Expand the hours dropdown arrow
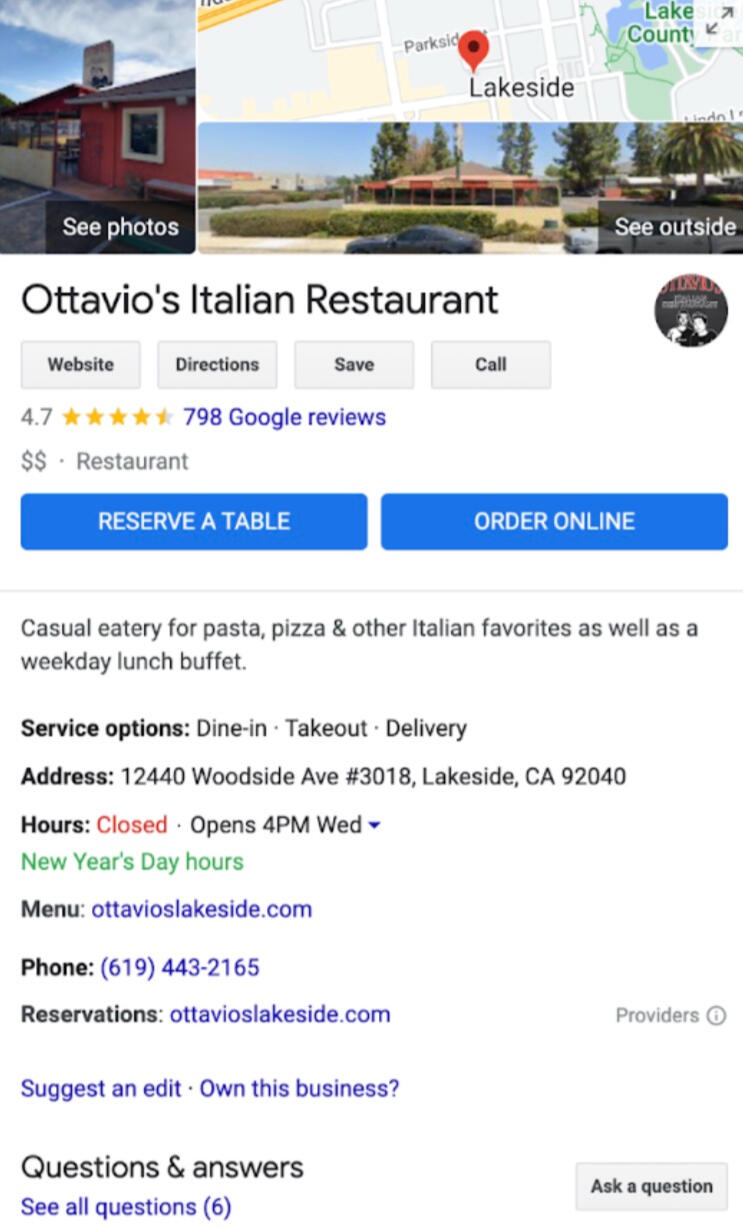Viewport: 743px width, 1229px height. click(x=375, y=826)
